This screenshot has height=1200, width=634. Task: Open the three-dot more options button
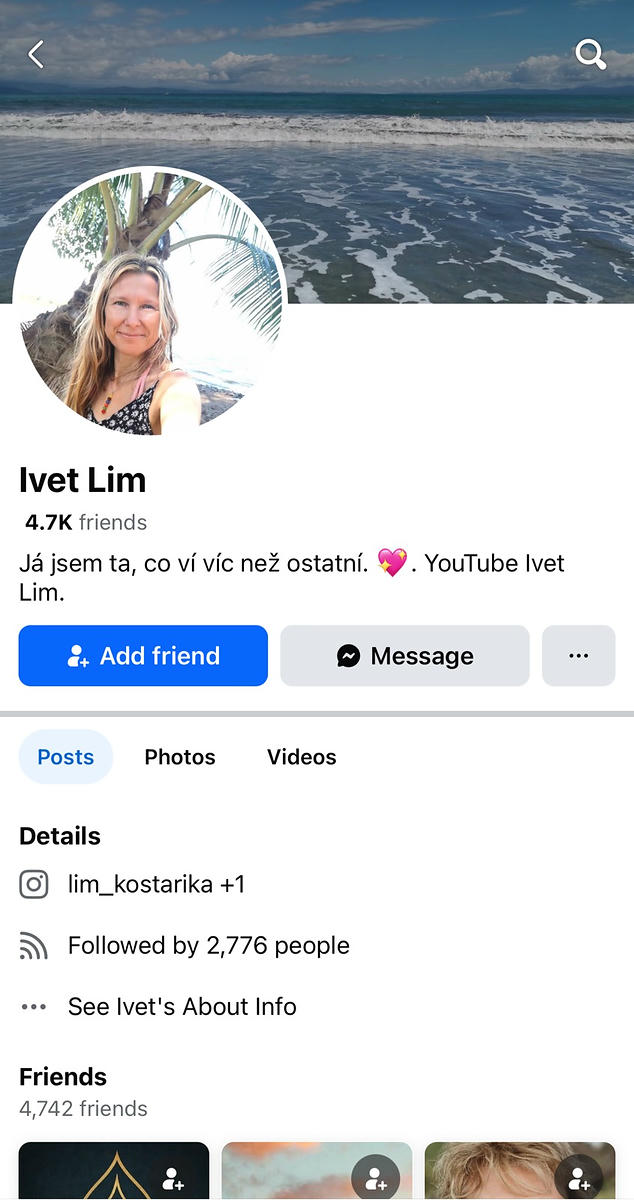(x=578, y=656)
